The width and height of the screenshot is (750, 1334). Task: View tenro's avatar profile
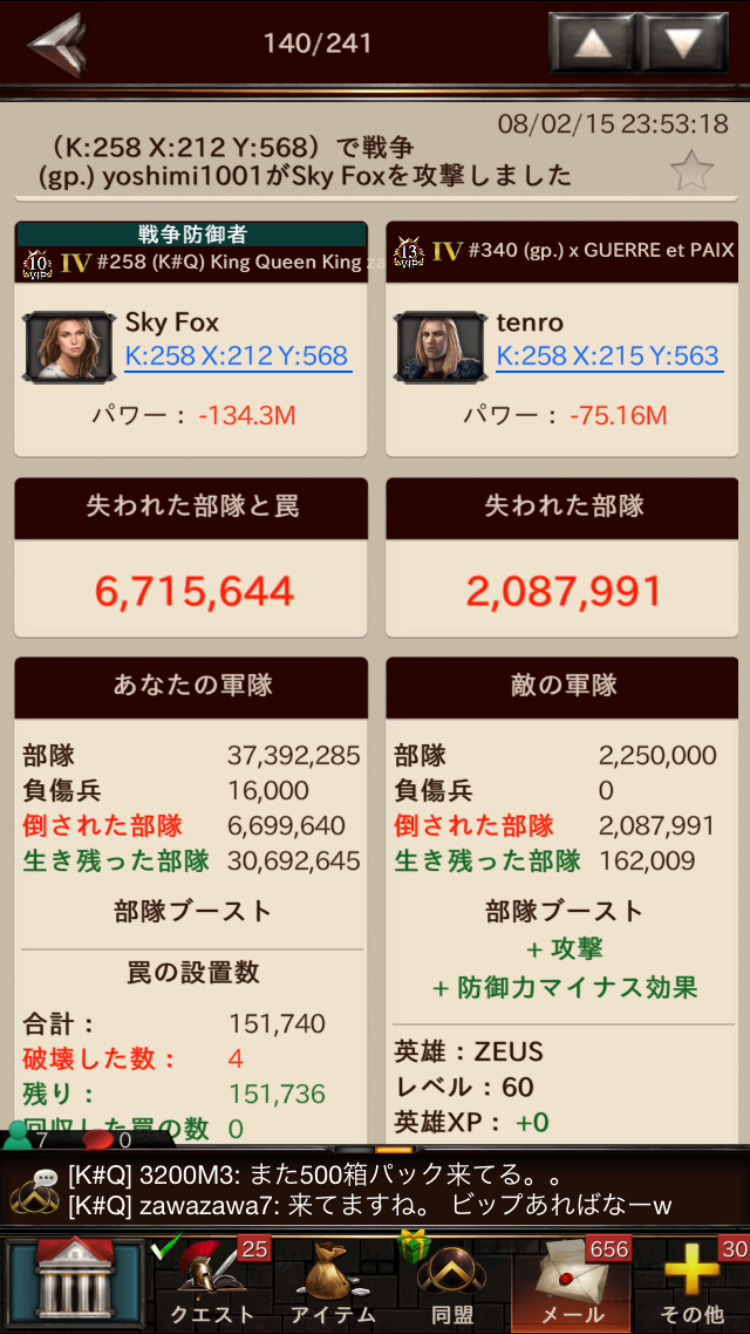(x=440, y=347)
